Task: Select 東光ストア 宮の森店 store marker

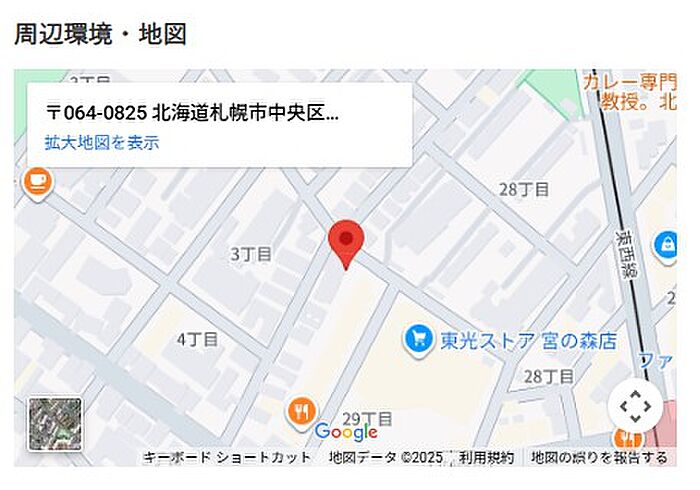Action: tap(418, 340)
